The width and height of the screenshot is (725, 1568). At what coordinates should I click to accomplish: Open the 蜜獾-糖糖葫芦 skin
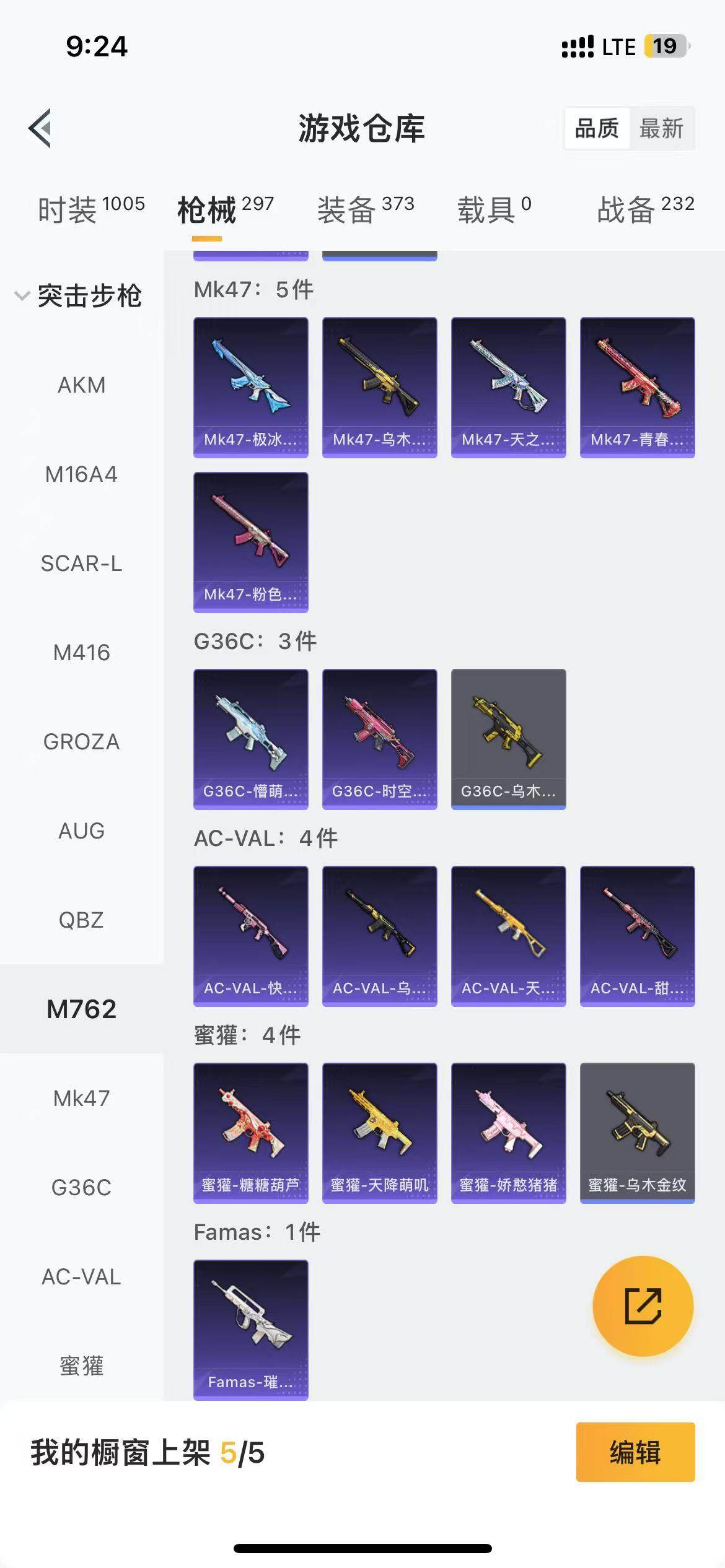(x=250, y=1133)
